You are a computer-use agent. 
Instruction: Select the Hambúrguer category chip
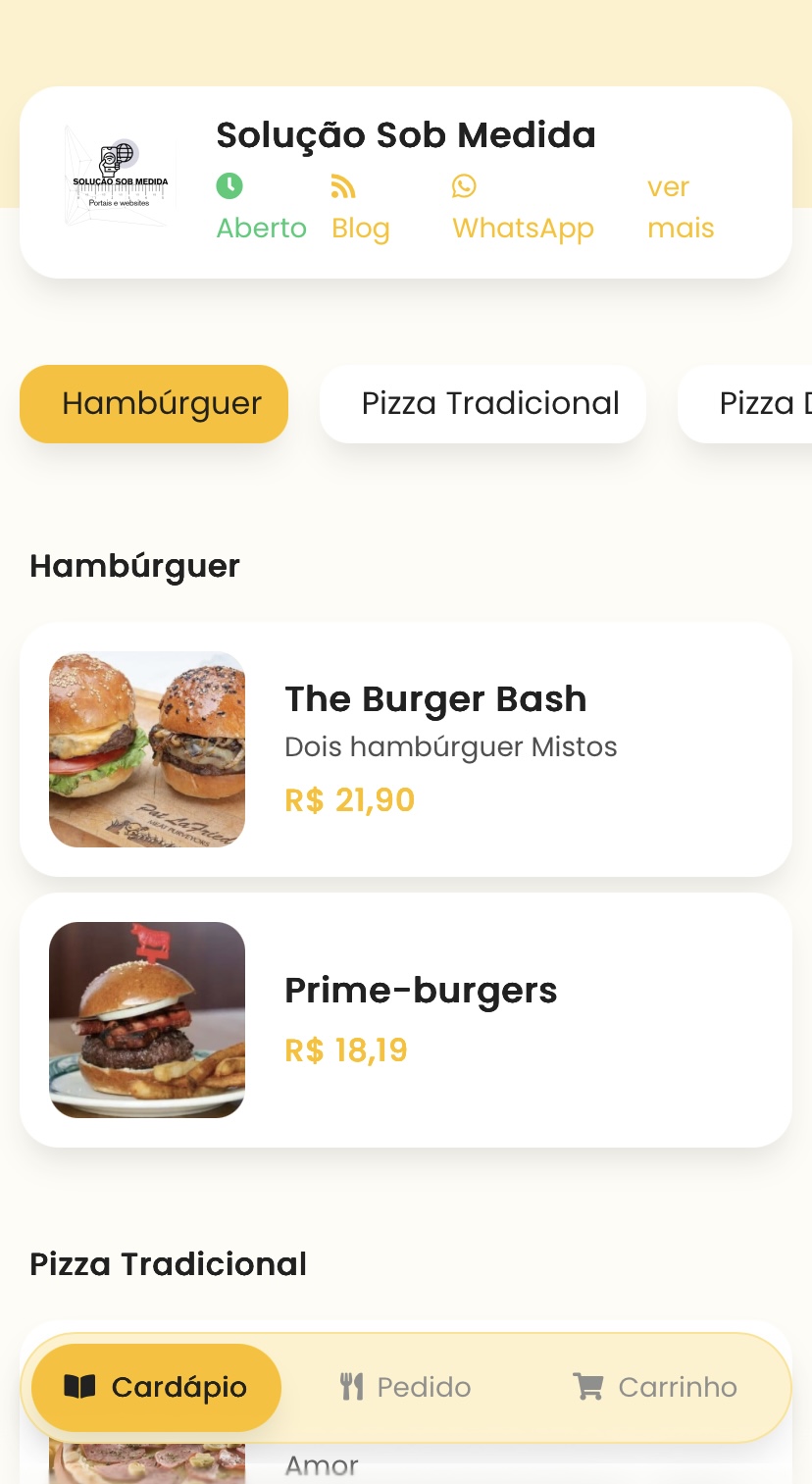(154, 404)
